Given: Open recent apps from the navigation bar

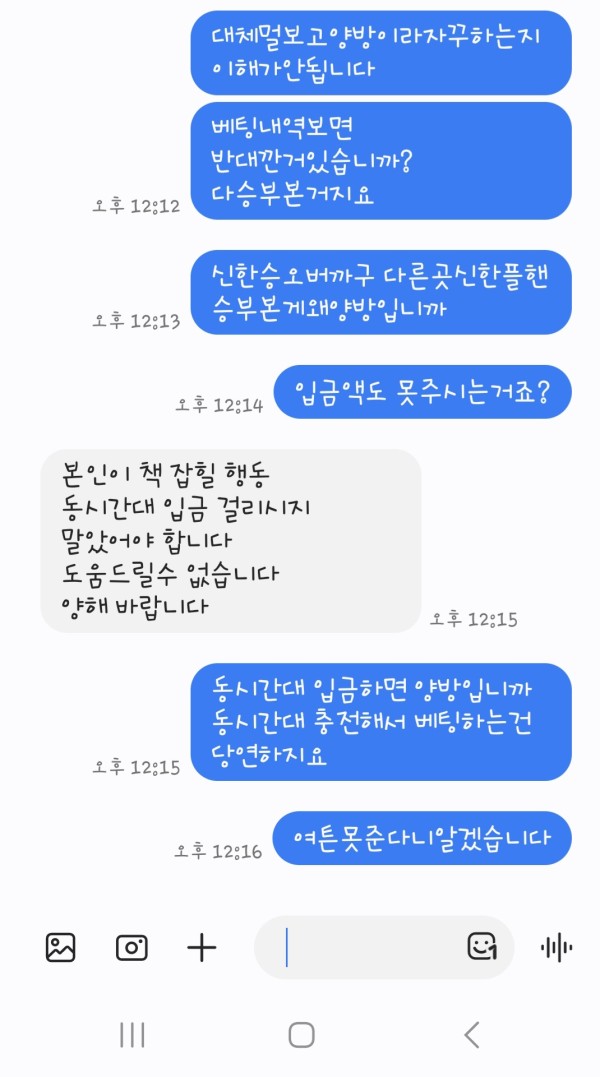Looking at the screenshot, I should 132,1035.
